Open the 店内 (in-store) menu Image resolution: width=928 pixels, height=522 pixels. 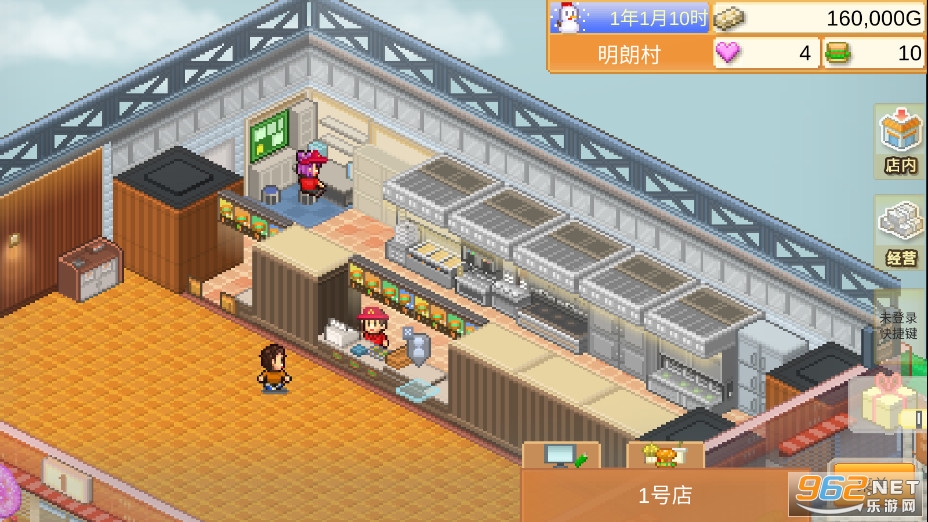(x=900, y=141)
